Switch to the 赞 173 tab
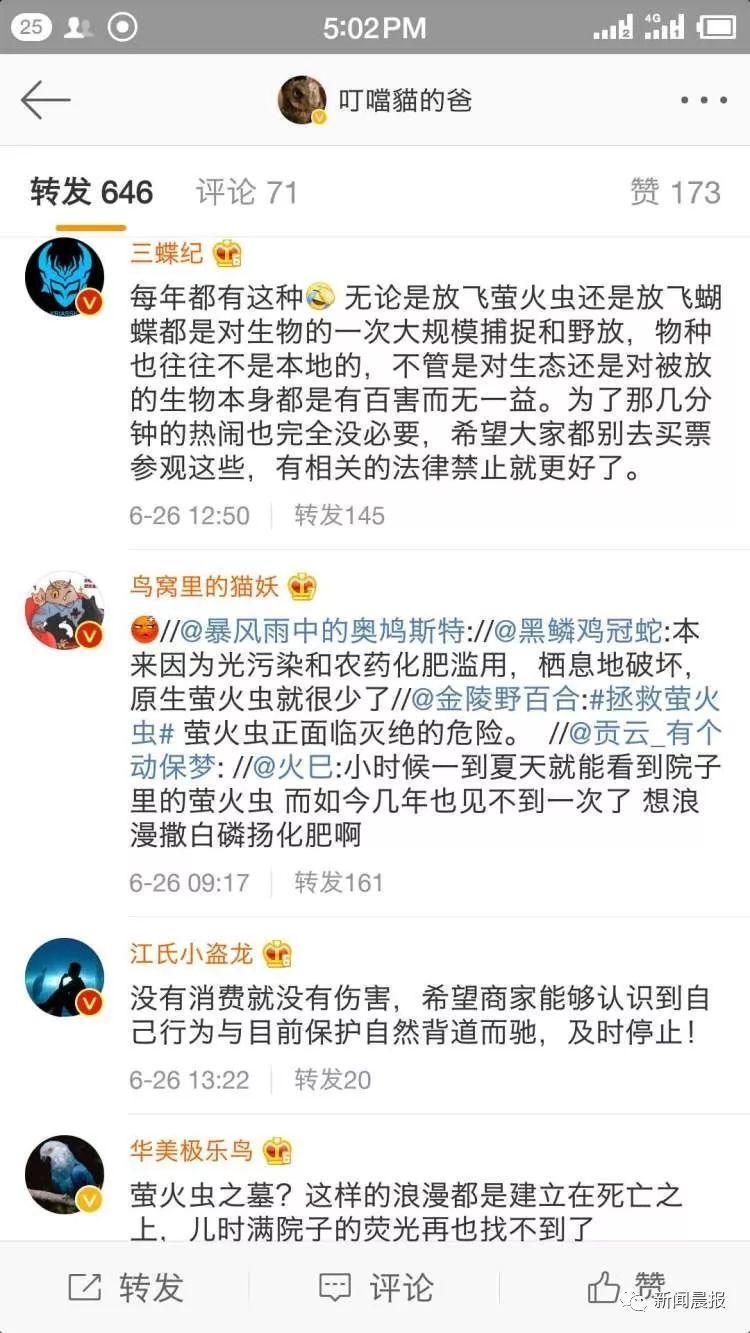 pyautogui.click(x=675, y=192)
